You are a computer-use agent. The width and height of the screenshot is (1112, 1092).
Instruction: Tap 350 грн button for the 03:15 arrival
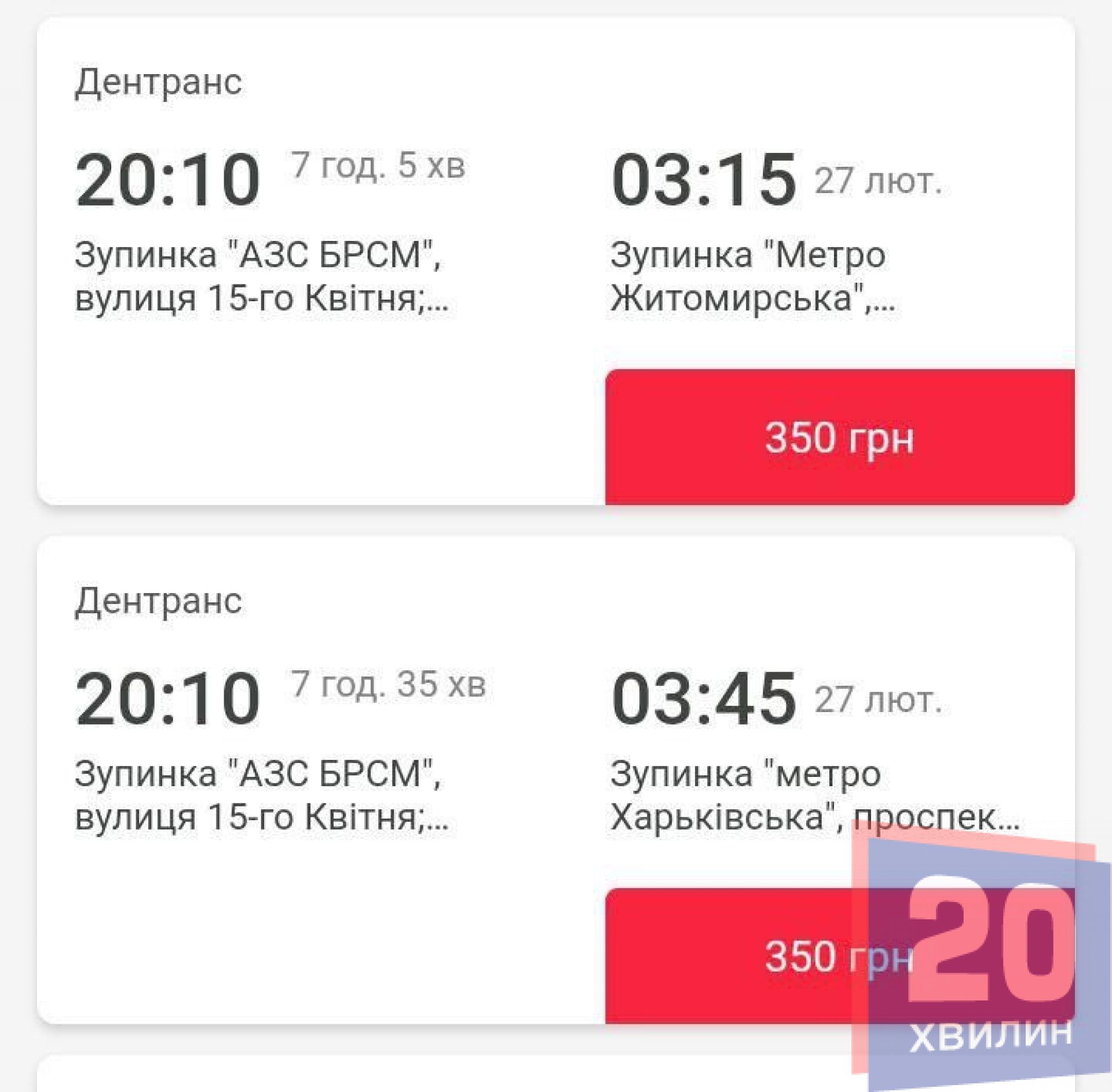point(839,437)
